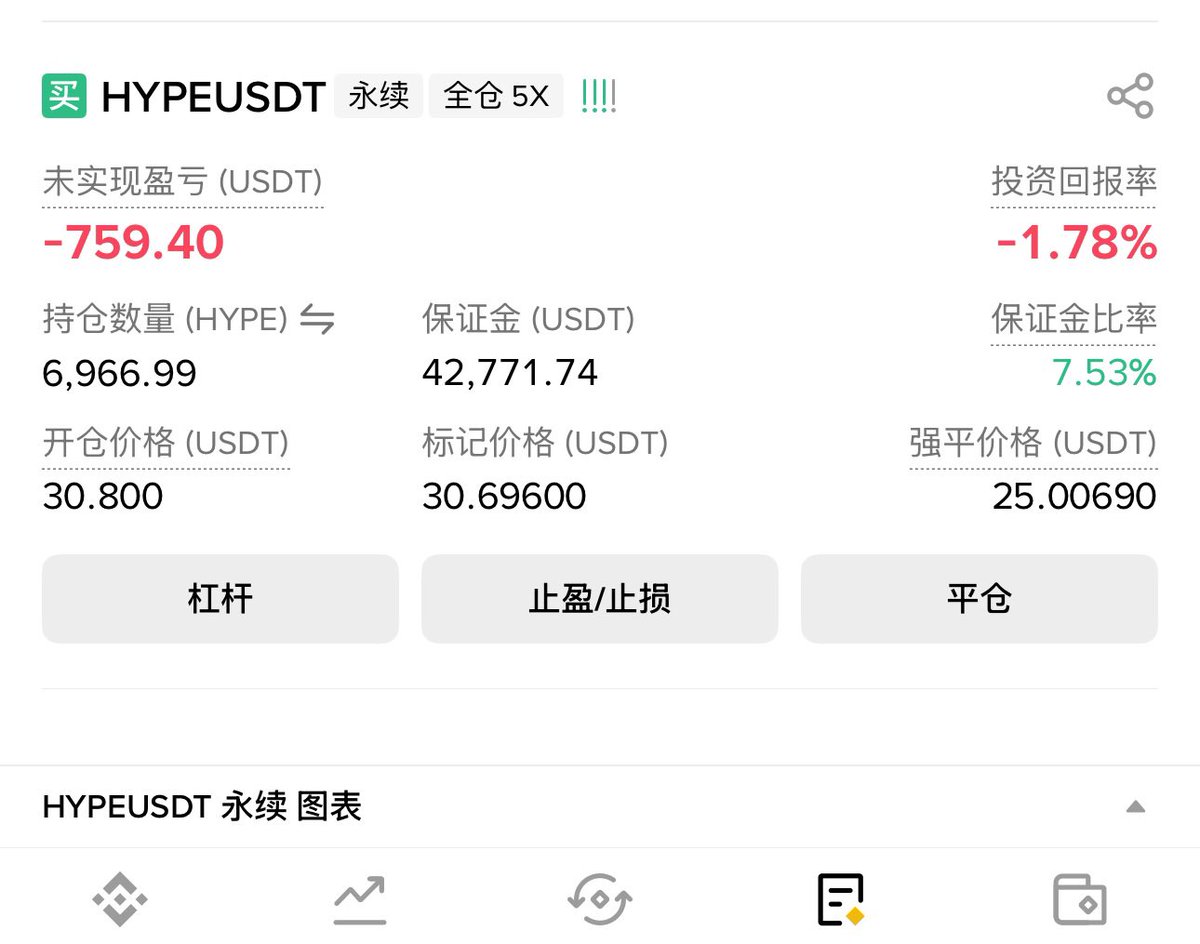Expand the HYPEUSDT 永续 图表 chart panel
1200x944 pixels.
pos(1135,807)
